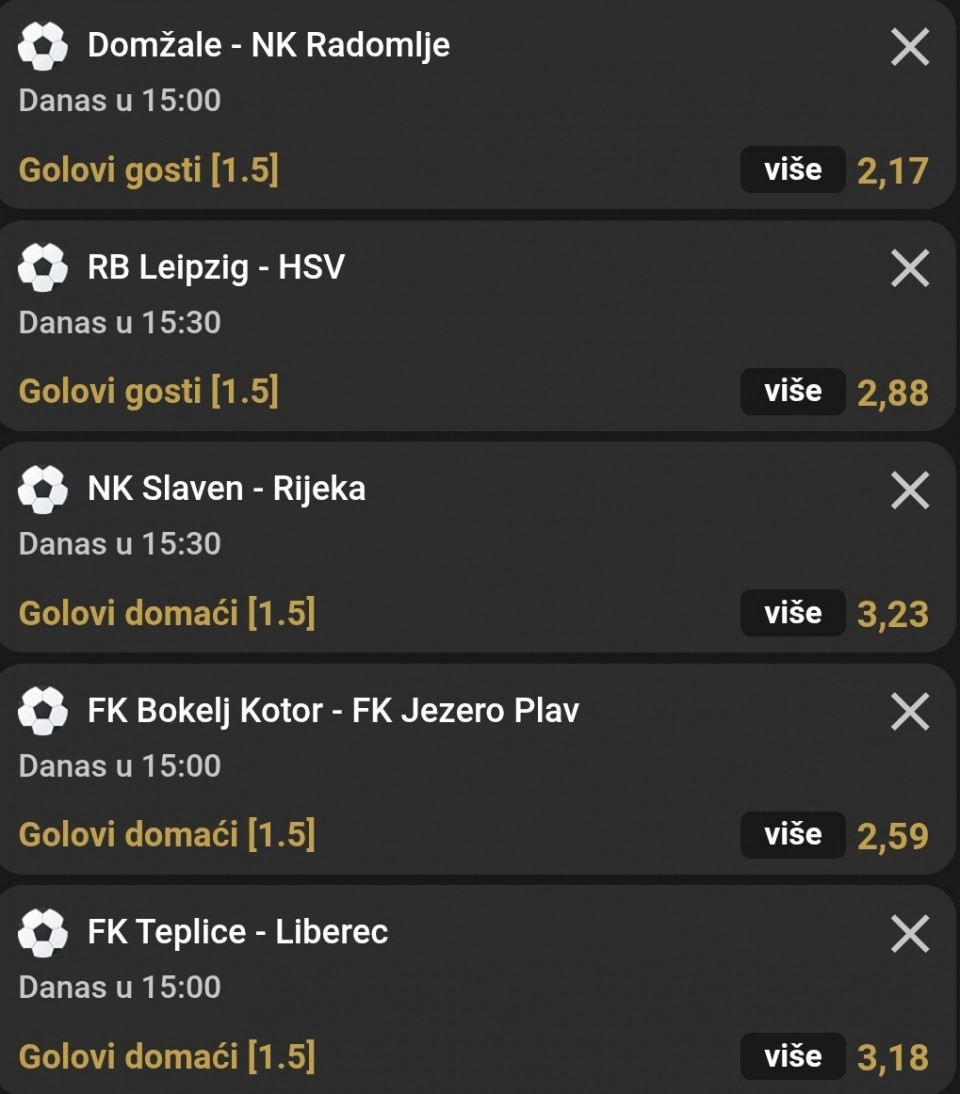Remove the RB Leipzig - HSV selection
Viewport: 960px width, 1094px height.
[909, 269]
